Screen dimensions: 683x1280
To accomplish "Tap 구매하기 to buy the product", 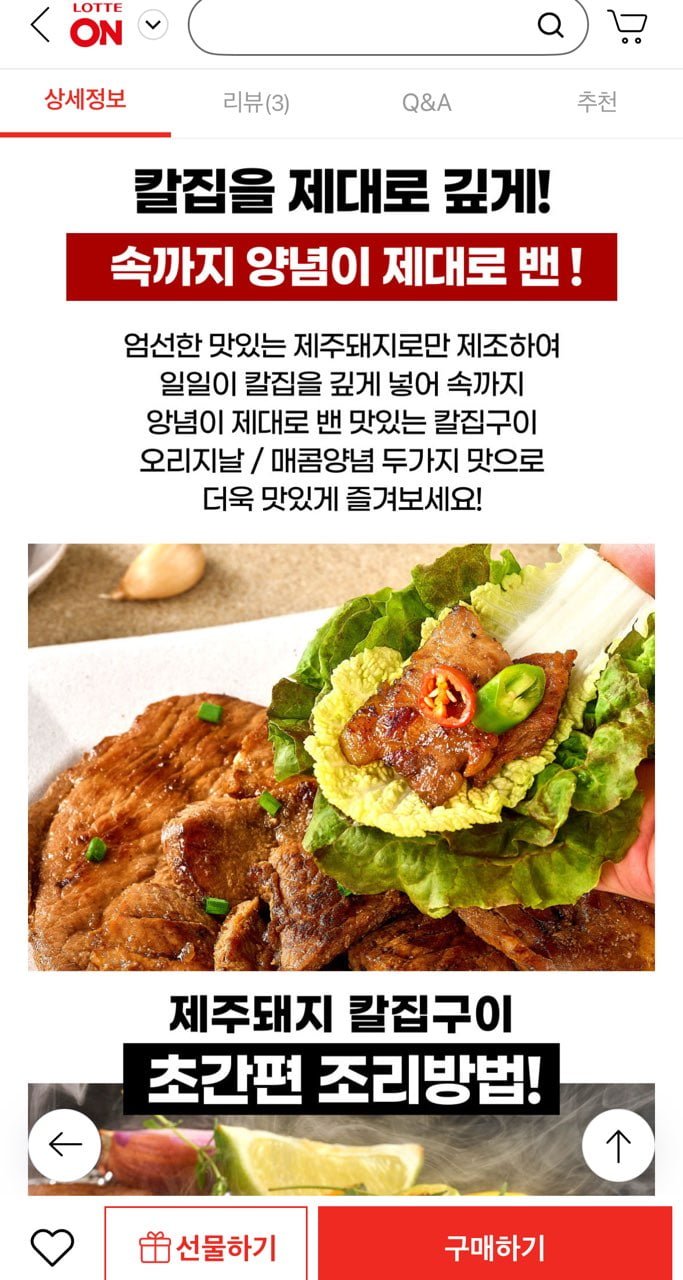I will pos(495,1246).
